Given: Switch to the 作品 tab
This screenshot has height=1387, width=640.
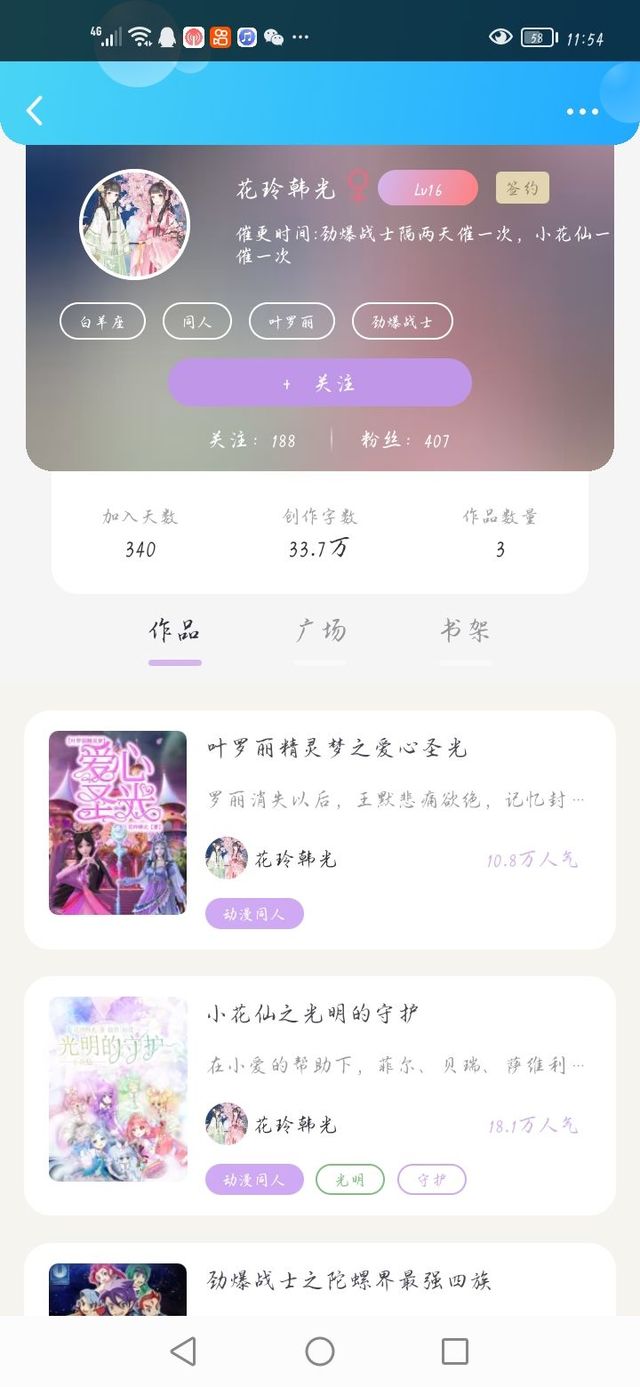Looking at the screenshot, I should [x=175, y=631].
